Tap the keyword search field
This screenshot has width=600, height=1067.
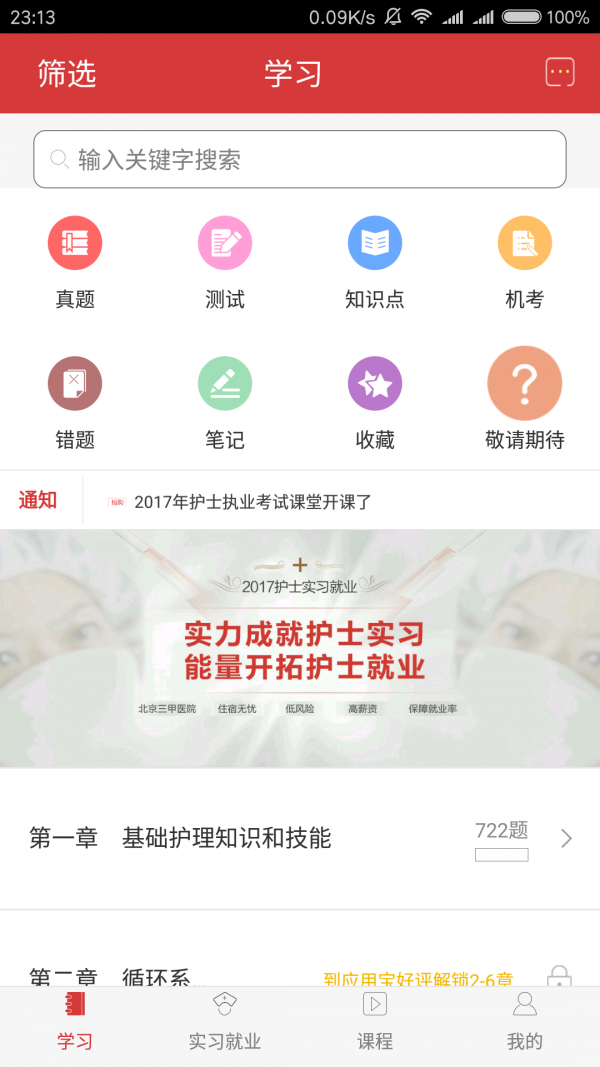[300, 159]
